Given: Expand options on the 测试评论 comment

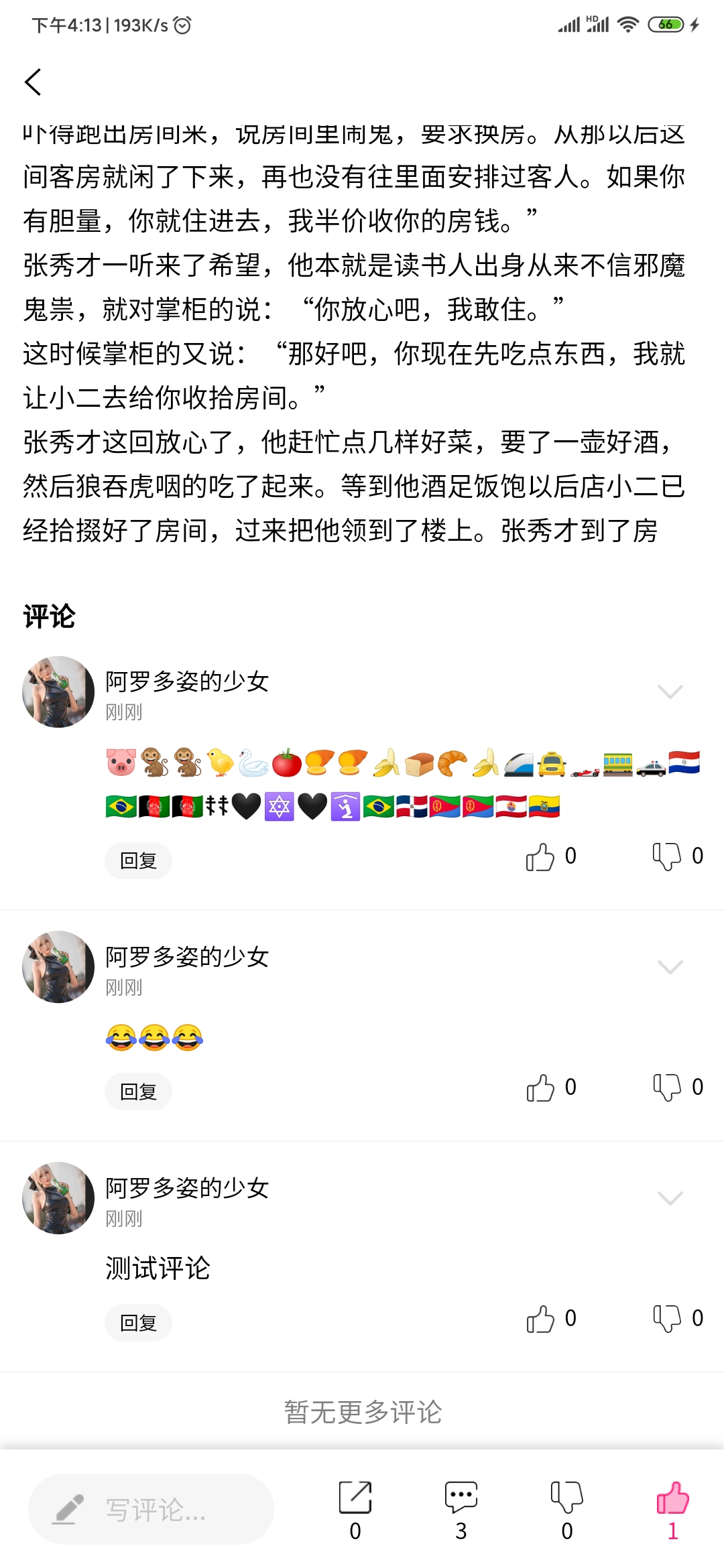Looking at the screenshot, I should [670, 1197].
